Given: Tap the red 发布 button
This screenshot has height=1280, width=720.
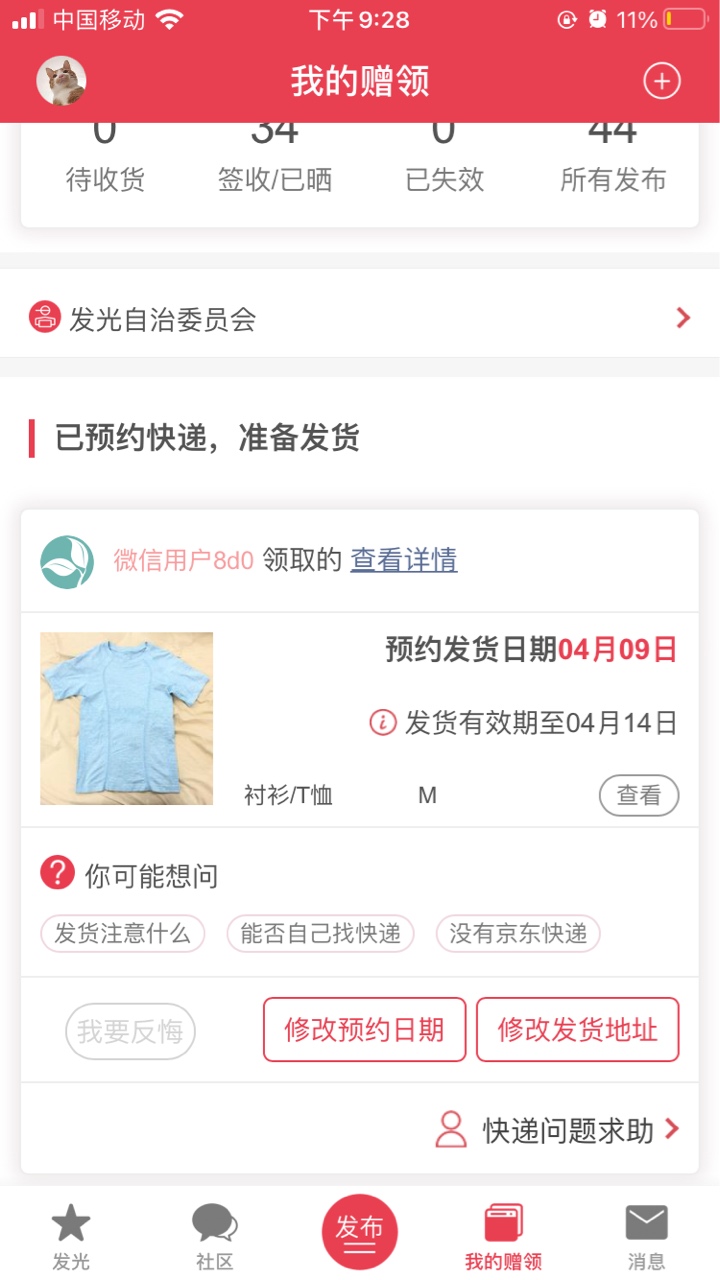Looking at the screenshot, I should tap(360, 1232).
